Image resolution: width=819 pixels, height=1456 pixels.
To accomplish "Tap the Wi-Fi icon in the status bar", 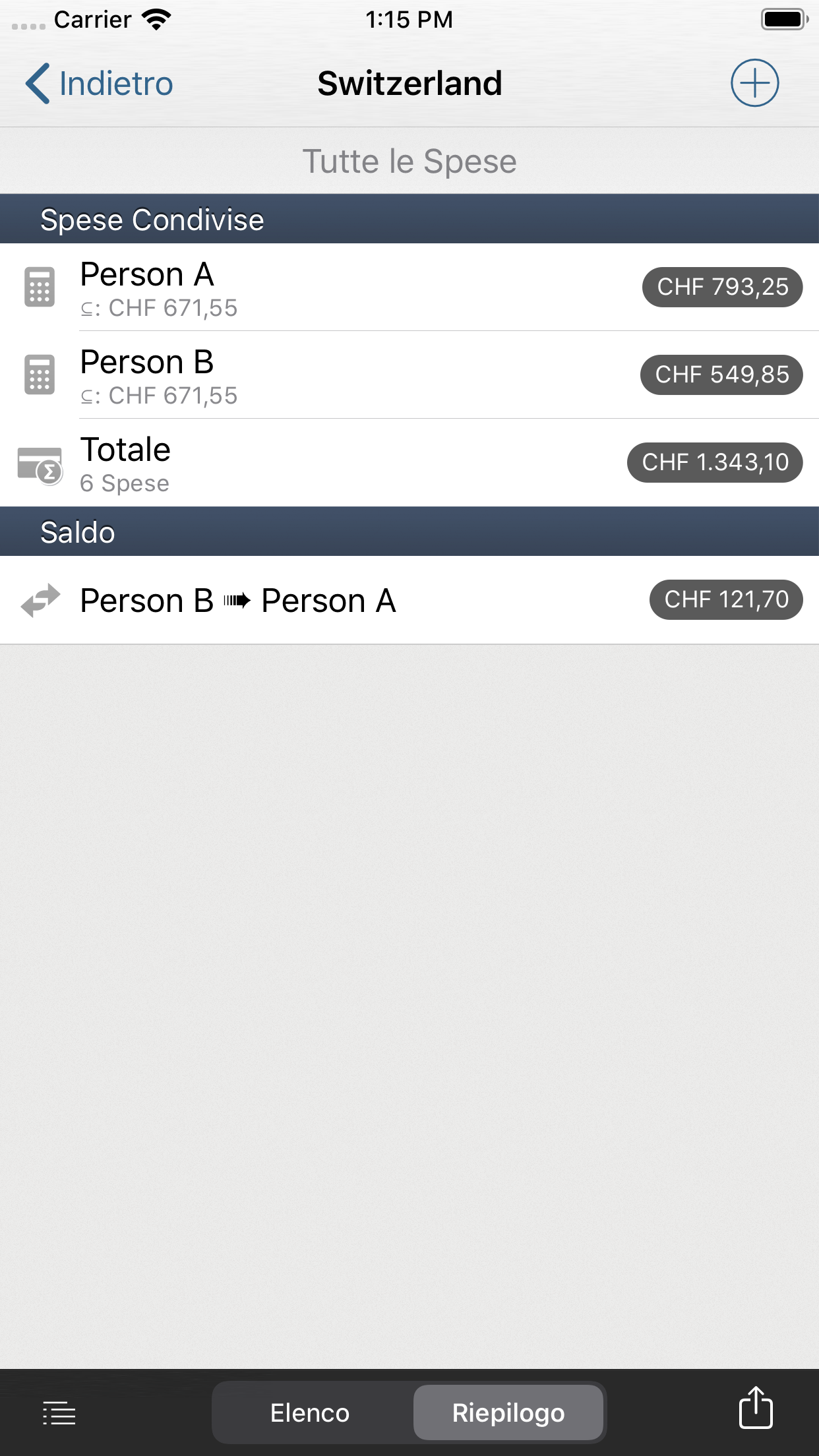I will pyautogui.click(x=156, y=18).
